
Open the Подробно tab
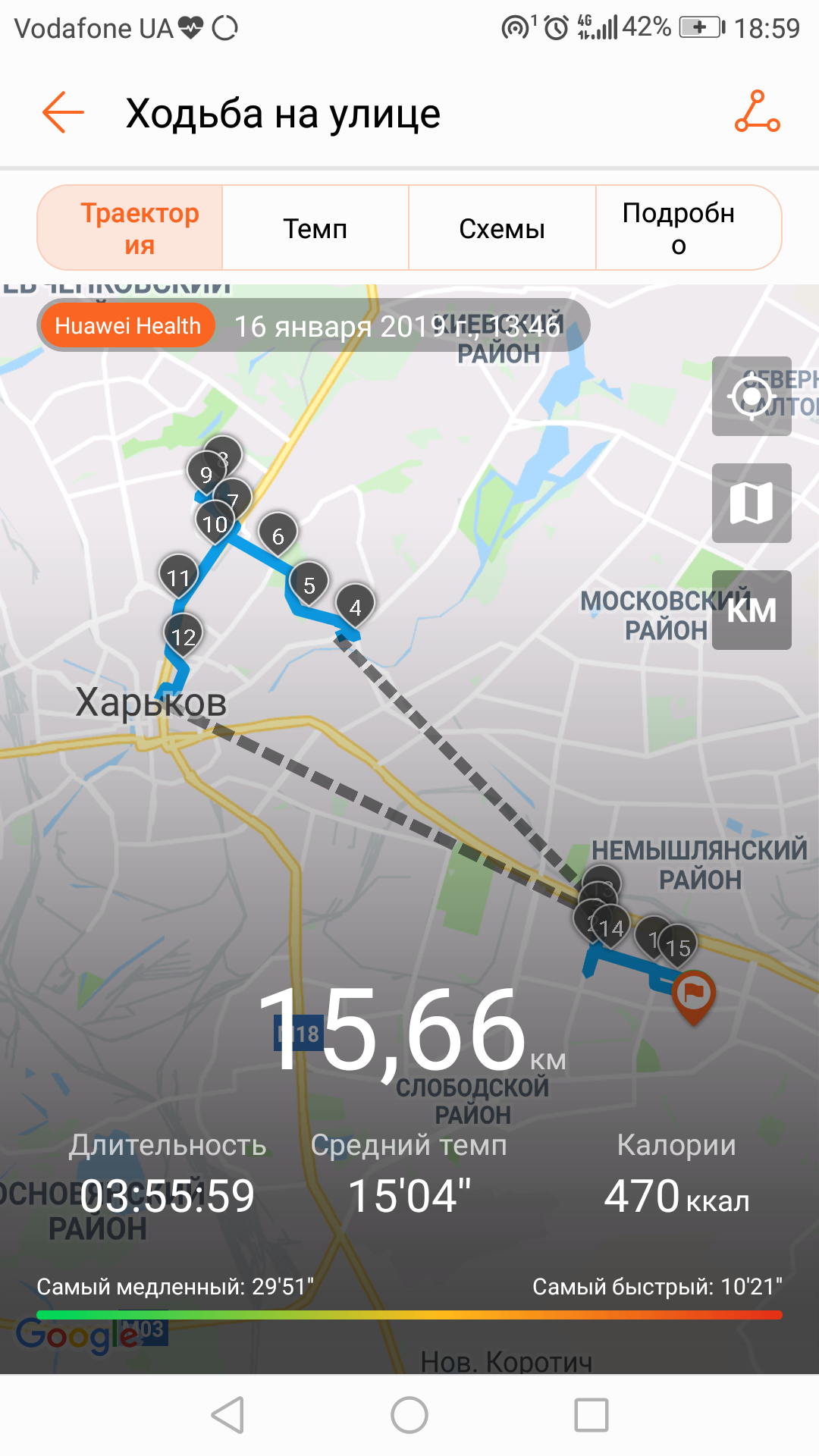[x=688, y=228]
